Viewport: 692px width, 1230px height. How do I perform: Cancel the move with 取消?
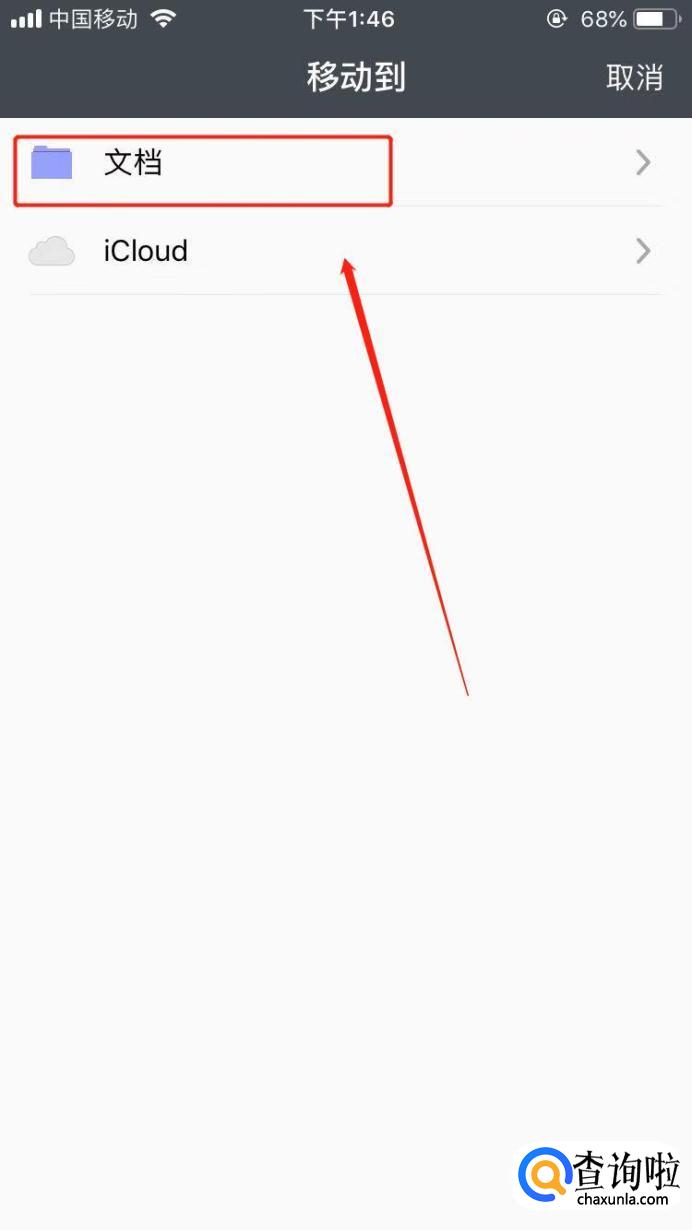[x=634, y=77]
